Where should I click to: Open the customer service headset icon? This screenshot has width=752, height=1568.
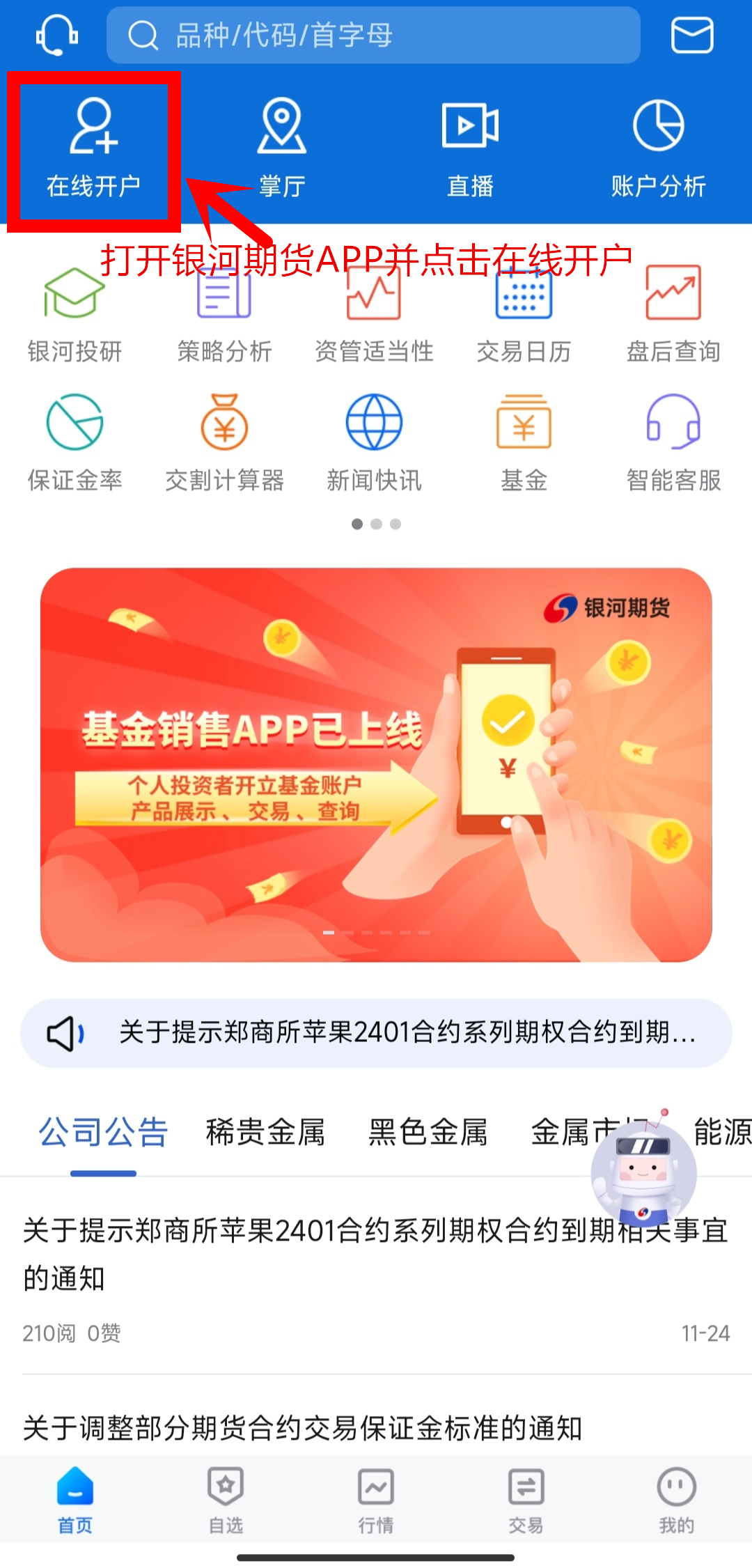56,35
